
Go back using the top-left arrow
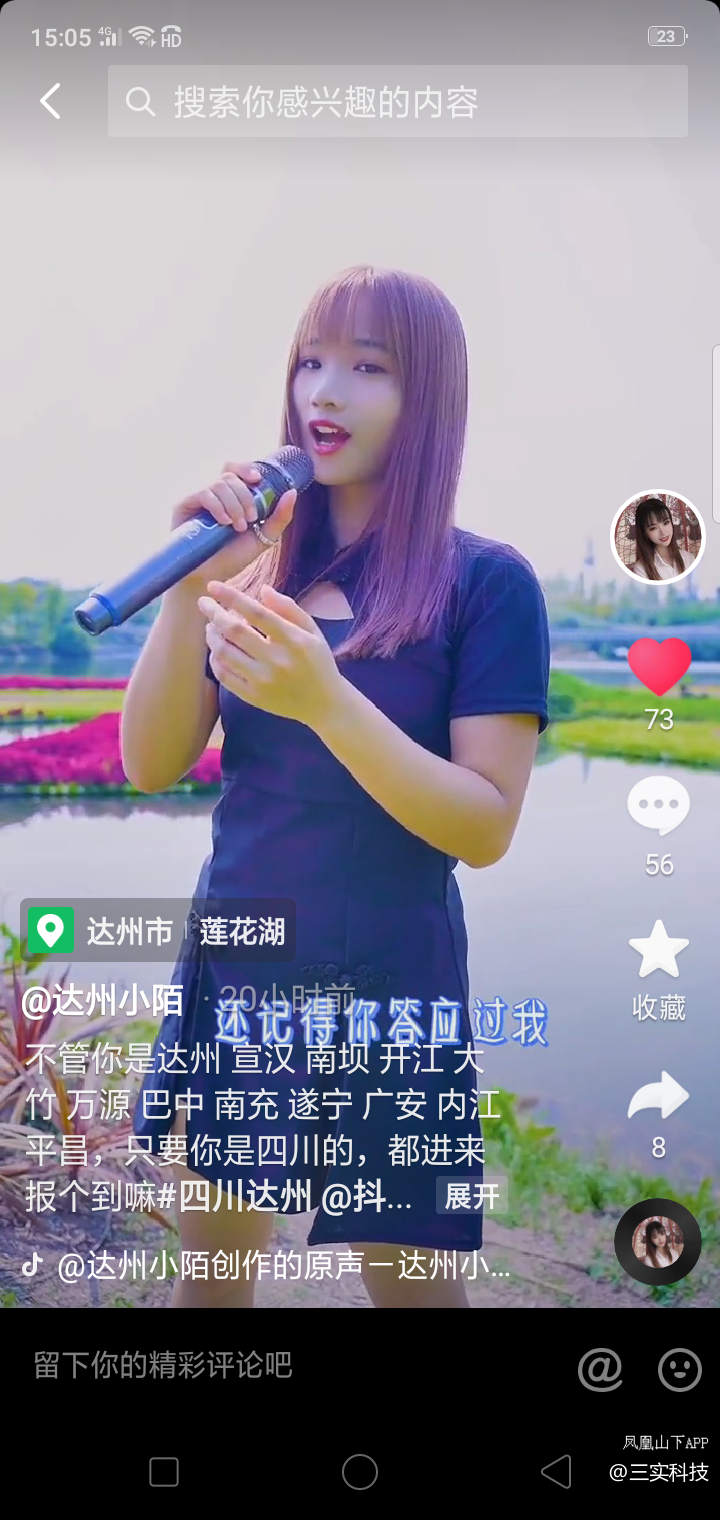(50, 101)
